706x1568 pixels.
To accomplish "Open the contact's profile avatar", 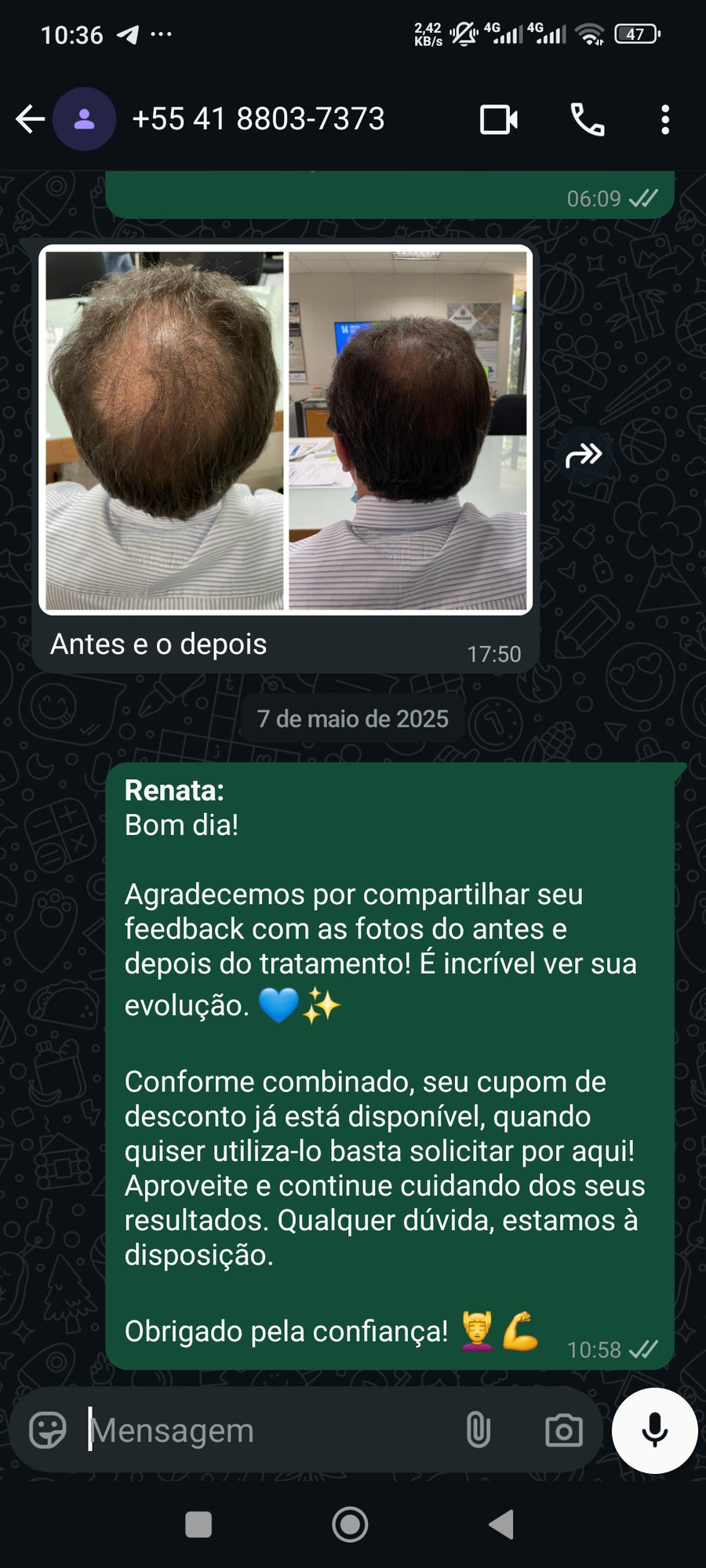I will (x=83, y=118).
